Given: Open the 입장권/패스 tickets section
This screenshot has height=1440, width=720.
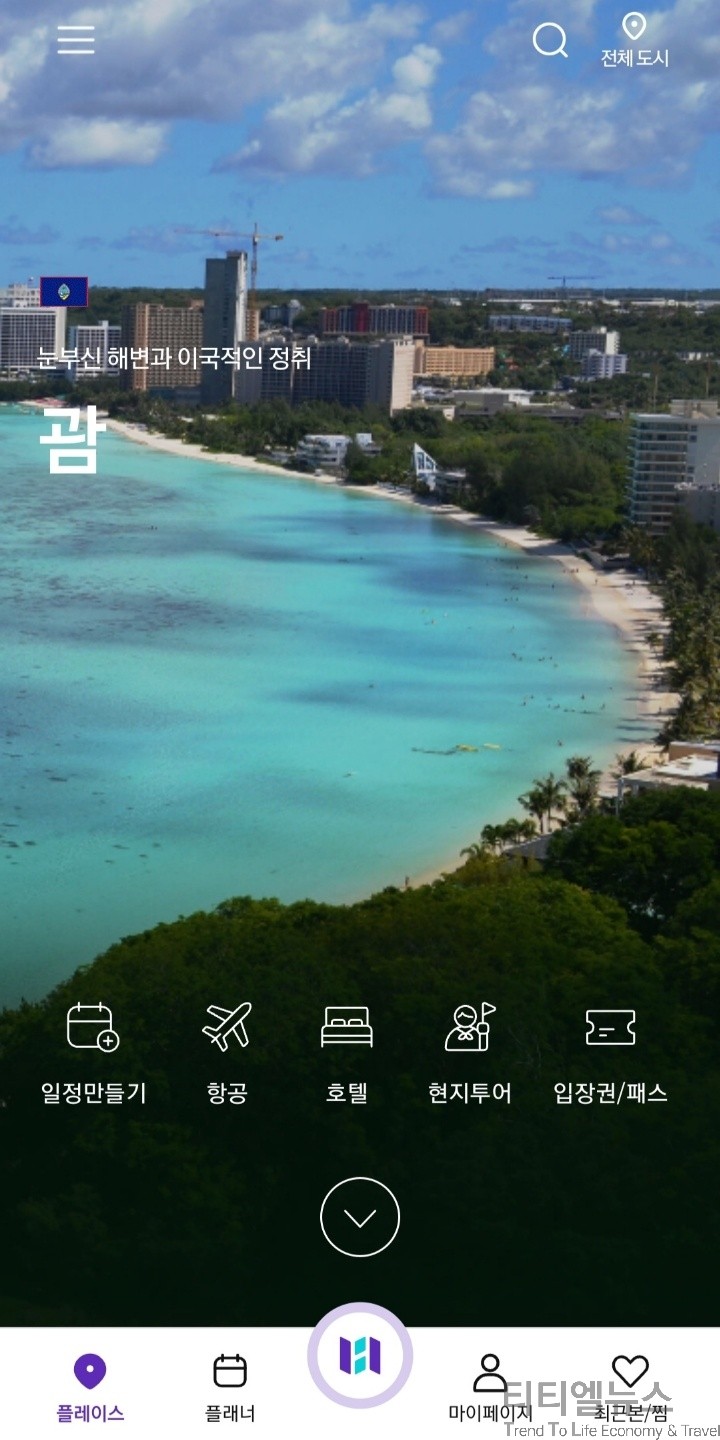Looking at the screenshot, I should tap(610, 1053).
